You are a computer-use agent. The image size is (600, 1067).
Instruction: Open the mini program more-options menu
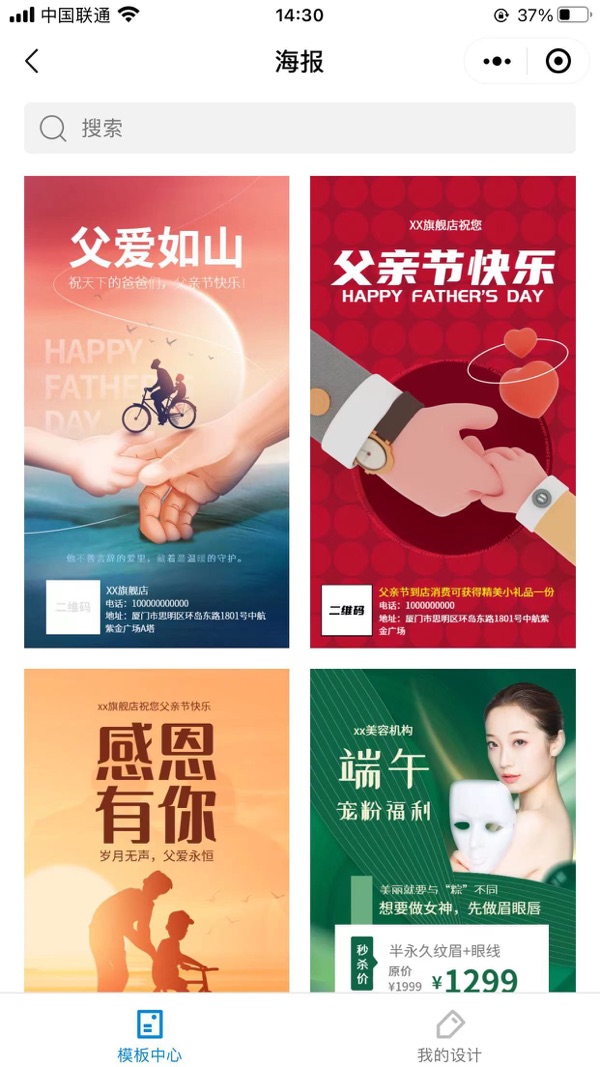(497, 62)
